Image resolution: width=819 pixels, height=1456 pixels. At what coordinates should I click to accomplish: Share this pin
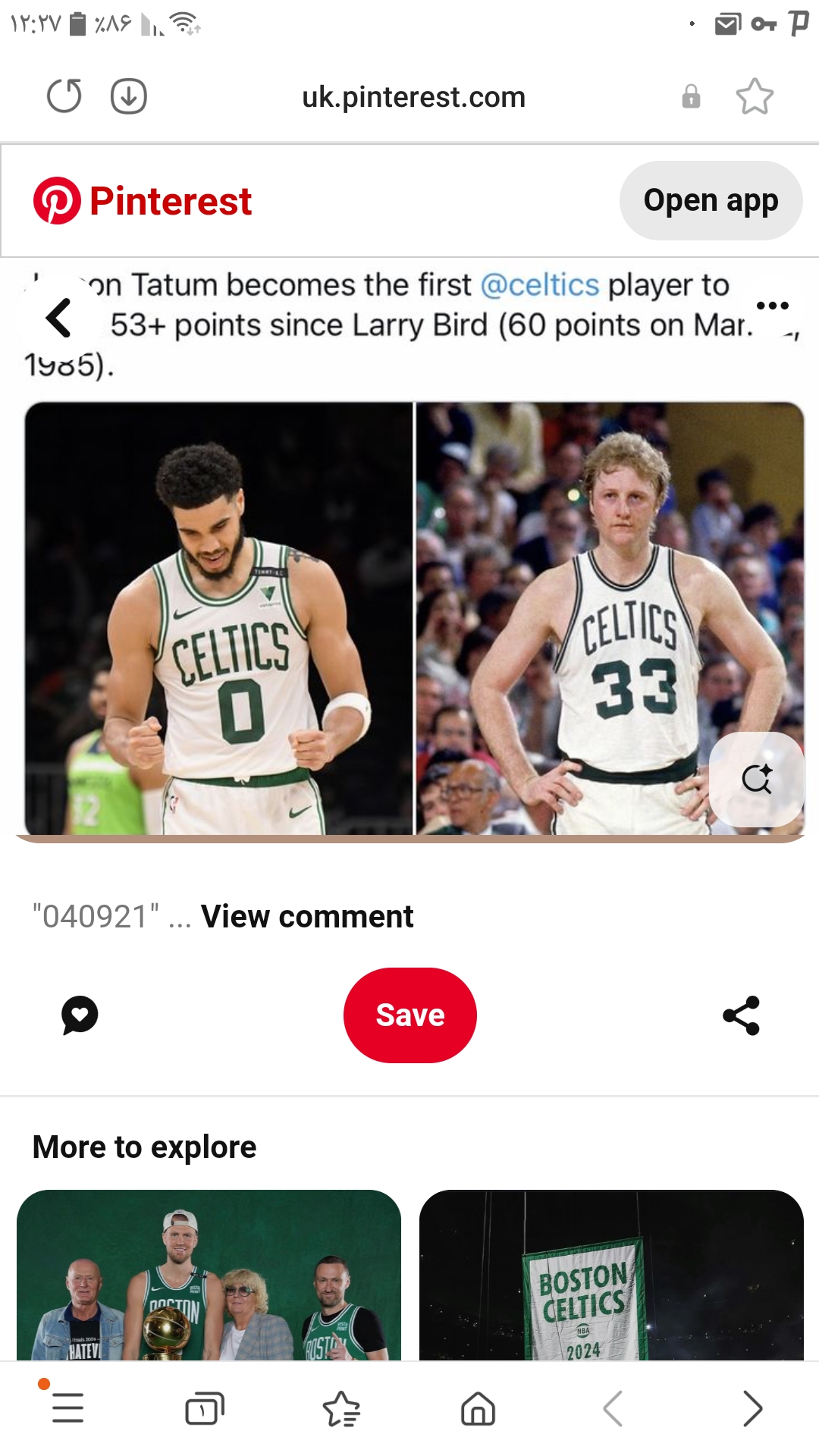(x=741, y=1015)
